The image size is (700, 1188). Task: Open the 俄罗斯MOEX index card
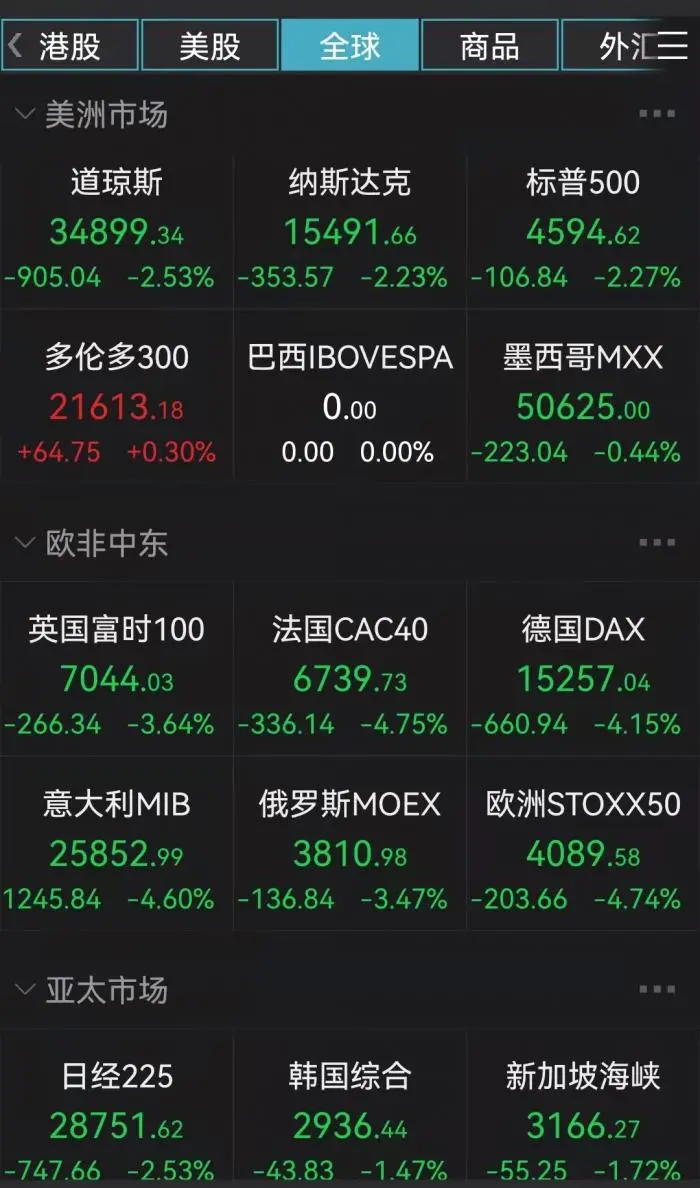point(349,852)
